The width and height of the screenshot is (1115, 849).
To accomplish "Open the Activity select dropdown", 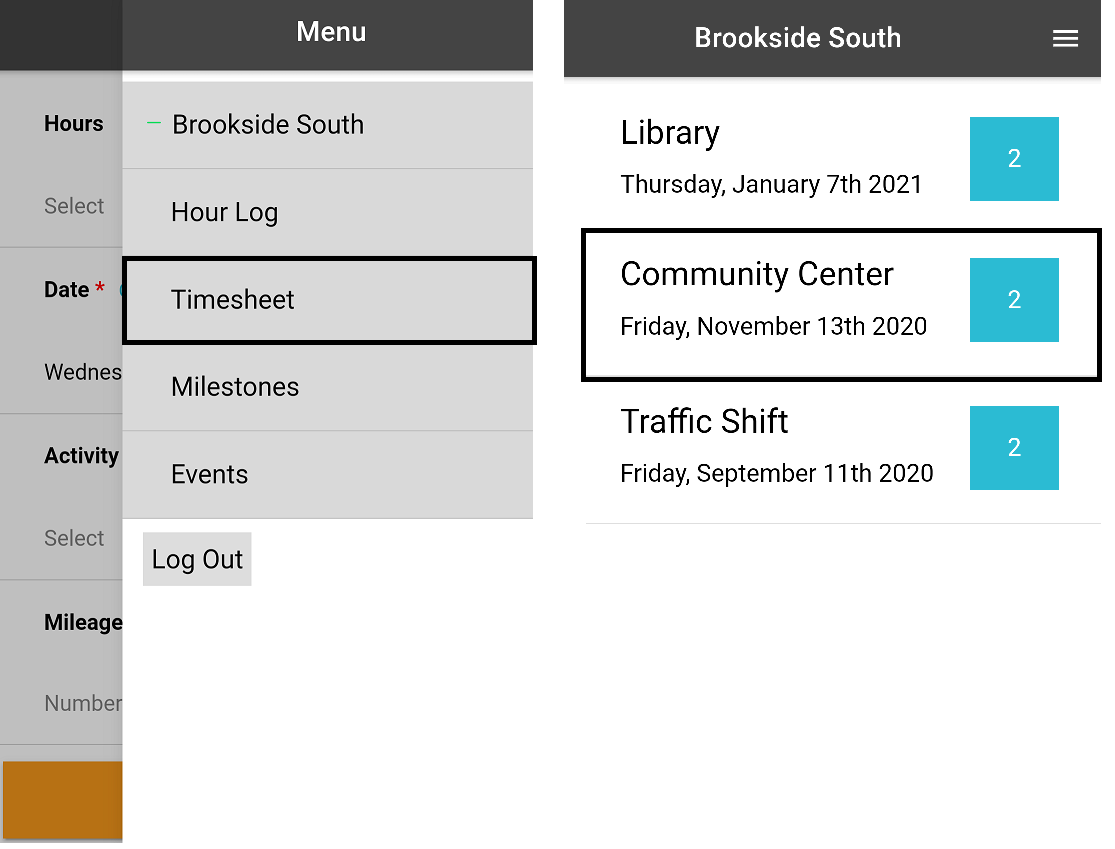I will [74, 538].
